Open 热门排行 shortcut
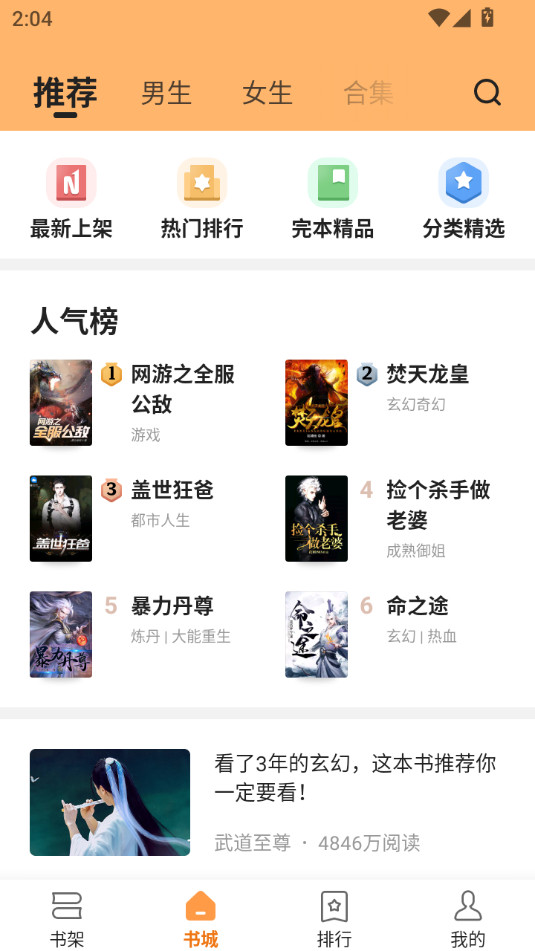This screenshot has width=535, height=951. click(x=202, y=199)
